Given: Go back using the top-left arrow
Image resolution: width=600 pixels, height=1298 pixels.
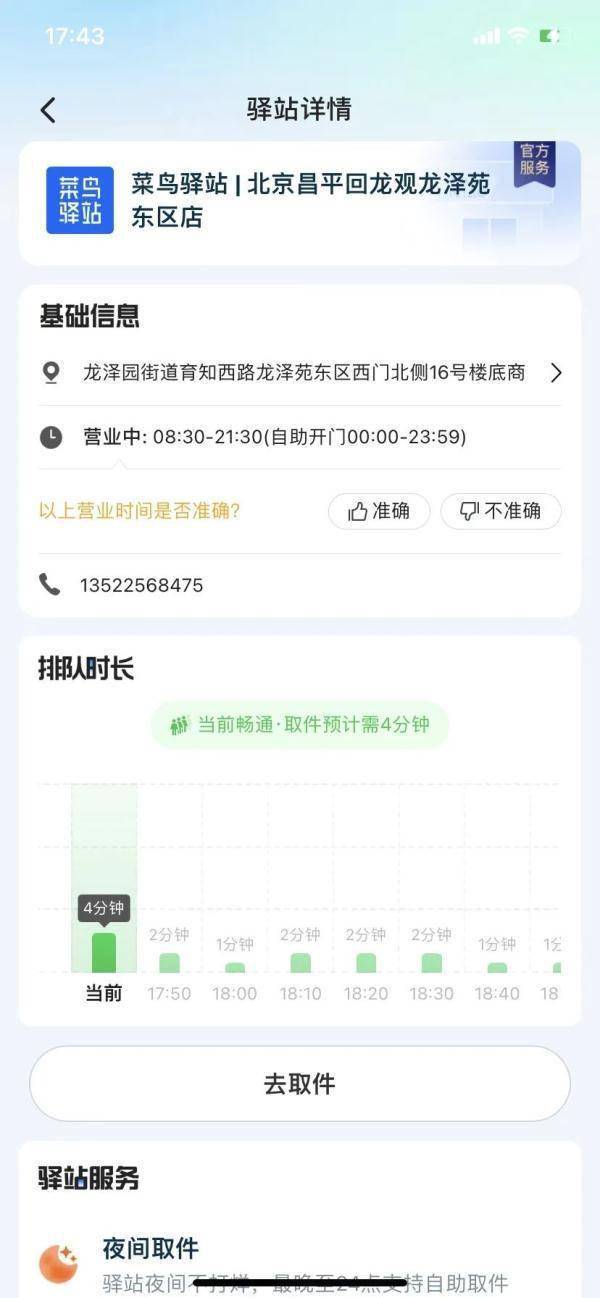Looking at the screenshot, I should tap(48, 110).
